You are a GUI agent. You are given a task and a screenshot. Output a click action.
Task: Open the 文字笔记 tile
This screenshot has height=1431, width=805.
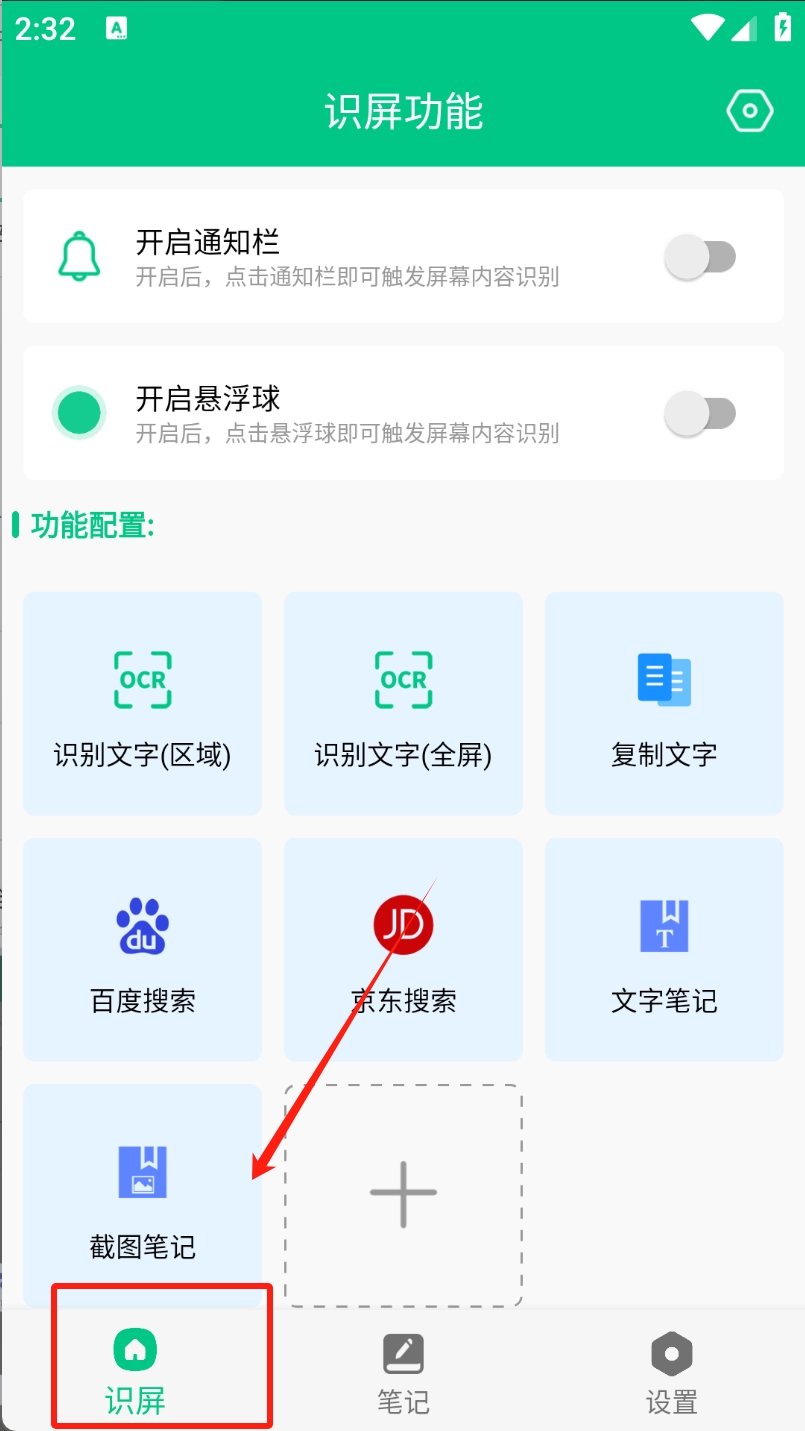[x=664, y=949]
